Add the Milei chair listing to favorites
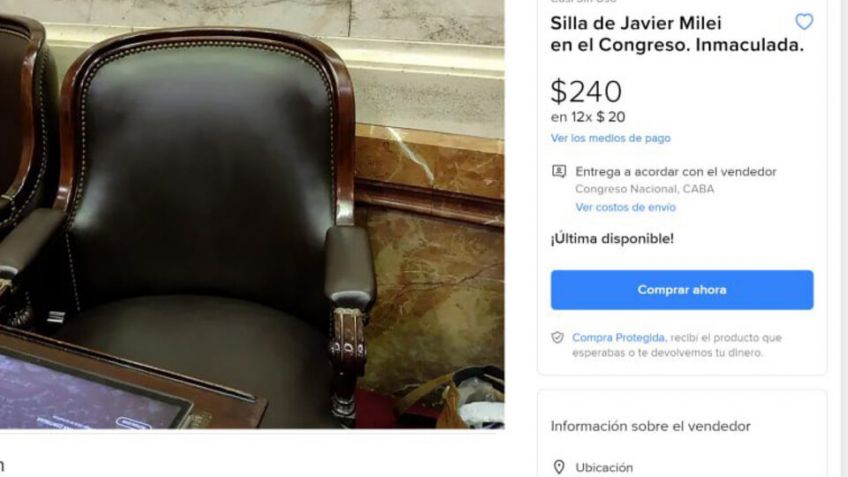Viewport: 848px width, 477px height. (803, 22)
